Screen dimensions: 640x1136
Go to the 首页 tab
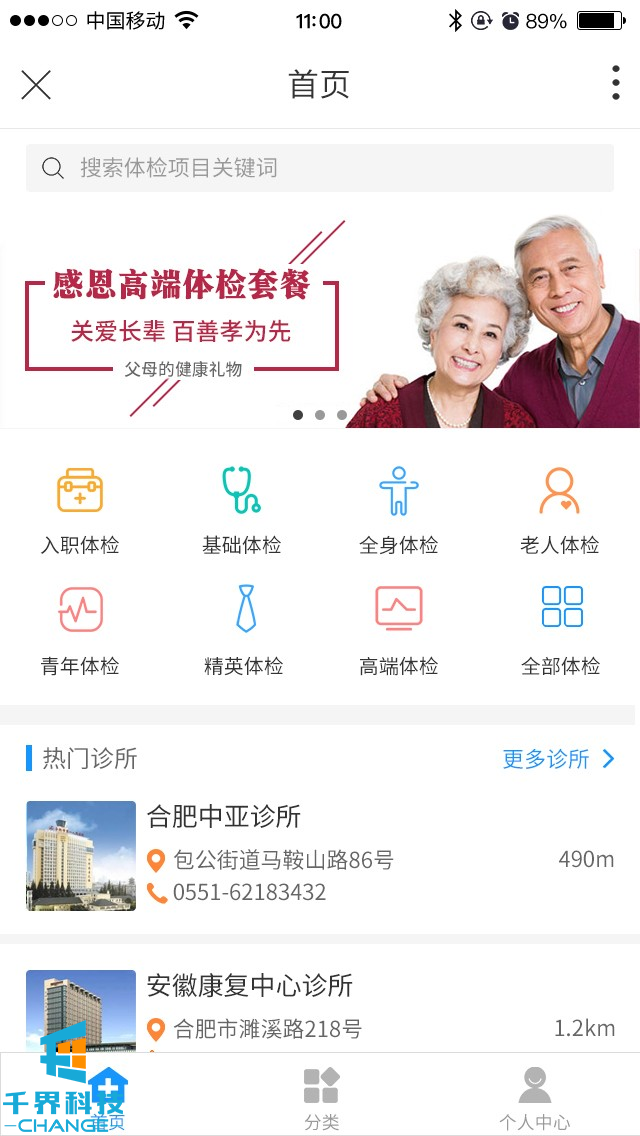tap(107, 1098)
